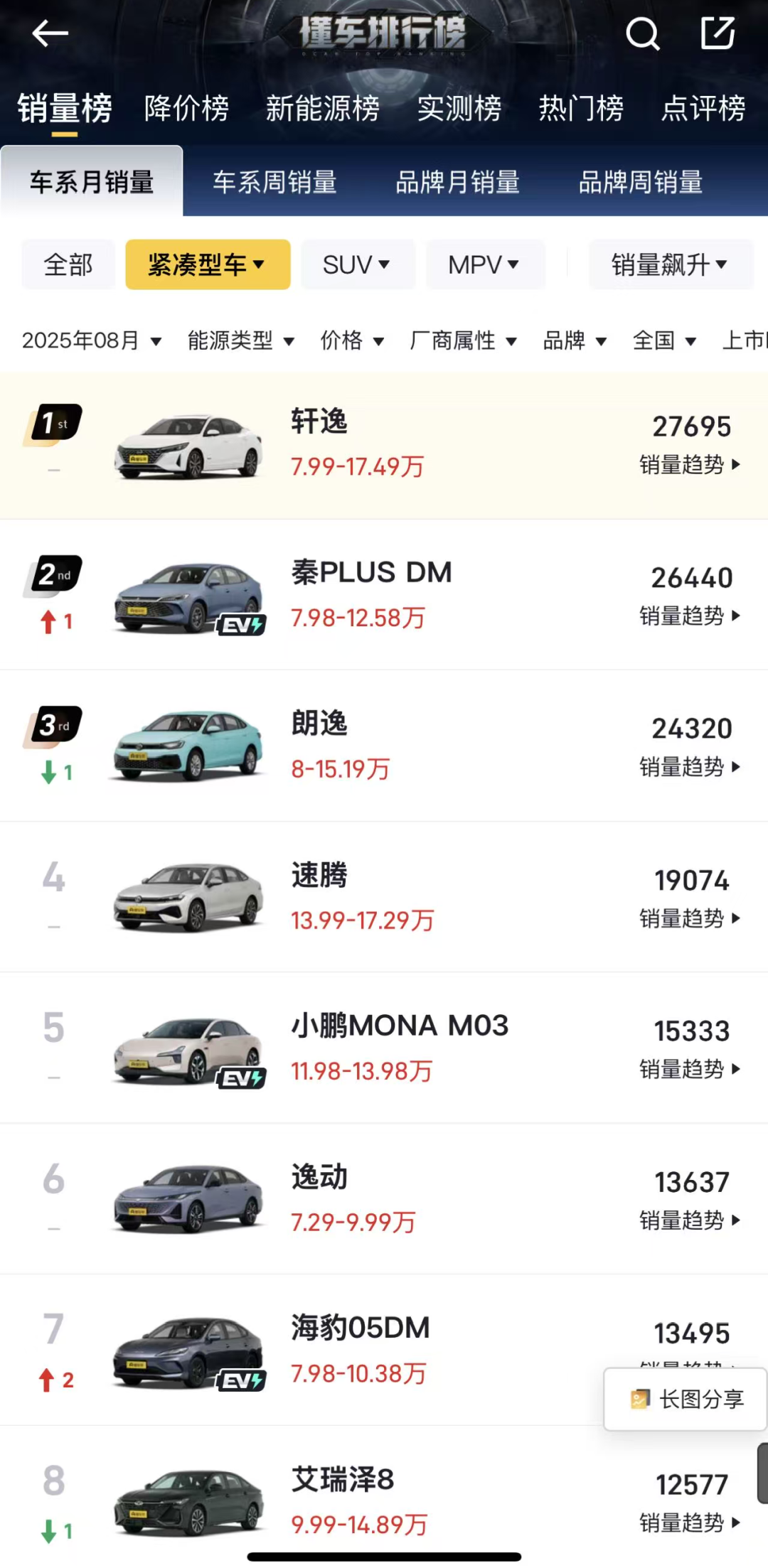Share the ranking via share icon
Viewport: 768px width, 1568px height.
point(717,33)
